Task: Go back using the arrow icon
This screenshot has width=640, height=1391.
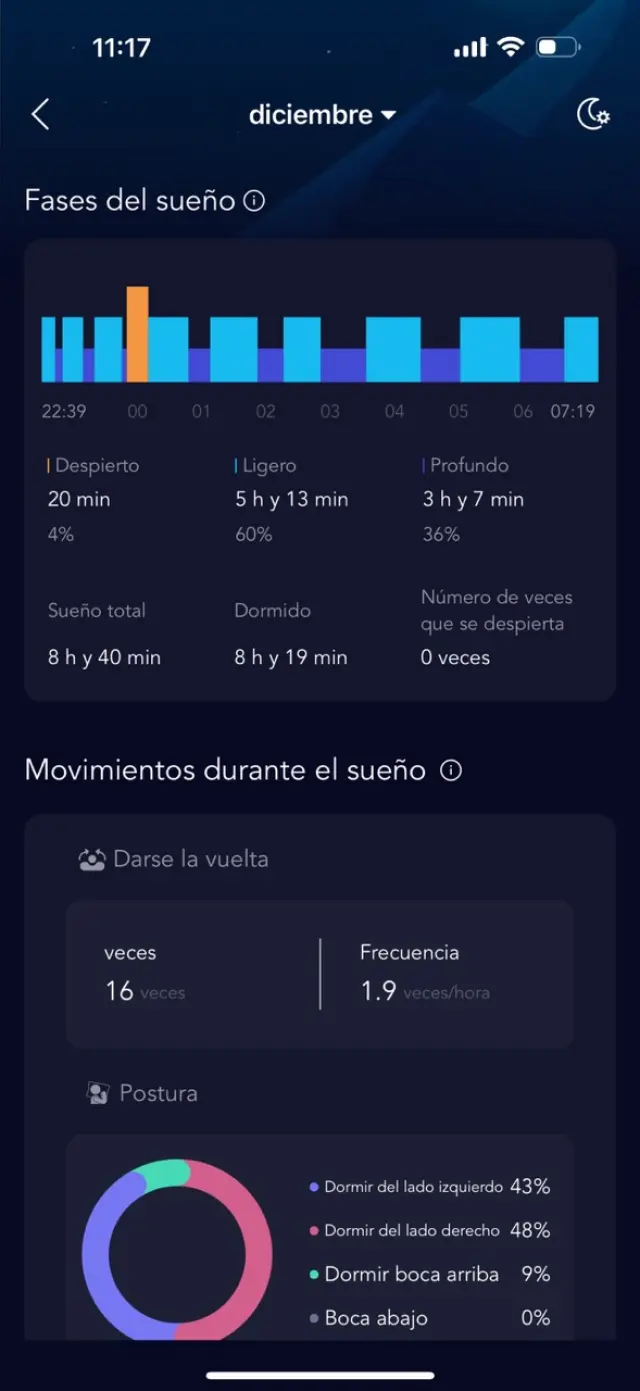Action: click(40, 114)
